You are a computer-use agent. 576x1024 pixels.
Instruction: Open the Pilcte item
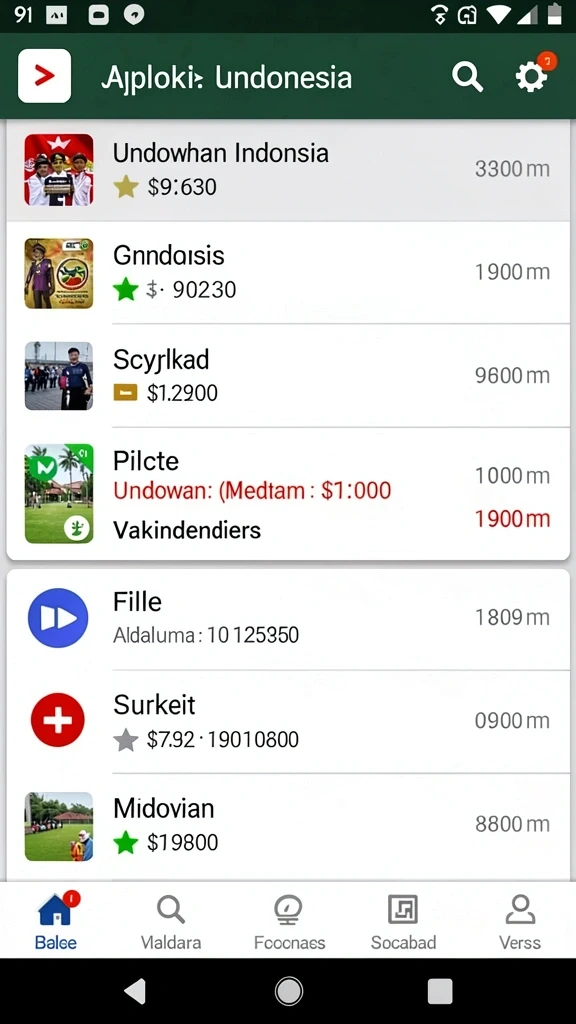coord(288,494)
